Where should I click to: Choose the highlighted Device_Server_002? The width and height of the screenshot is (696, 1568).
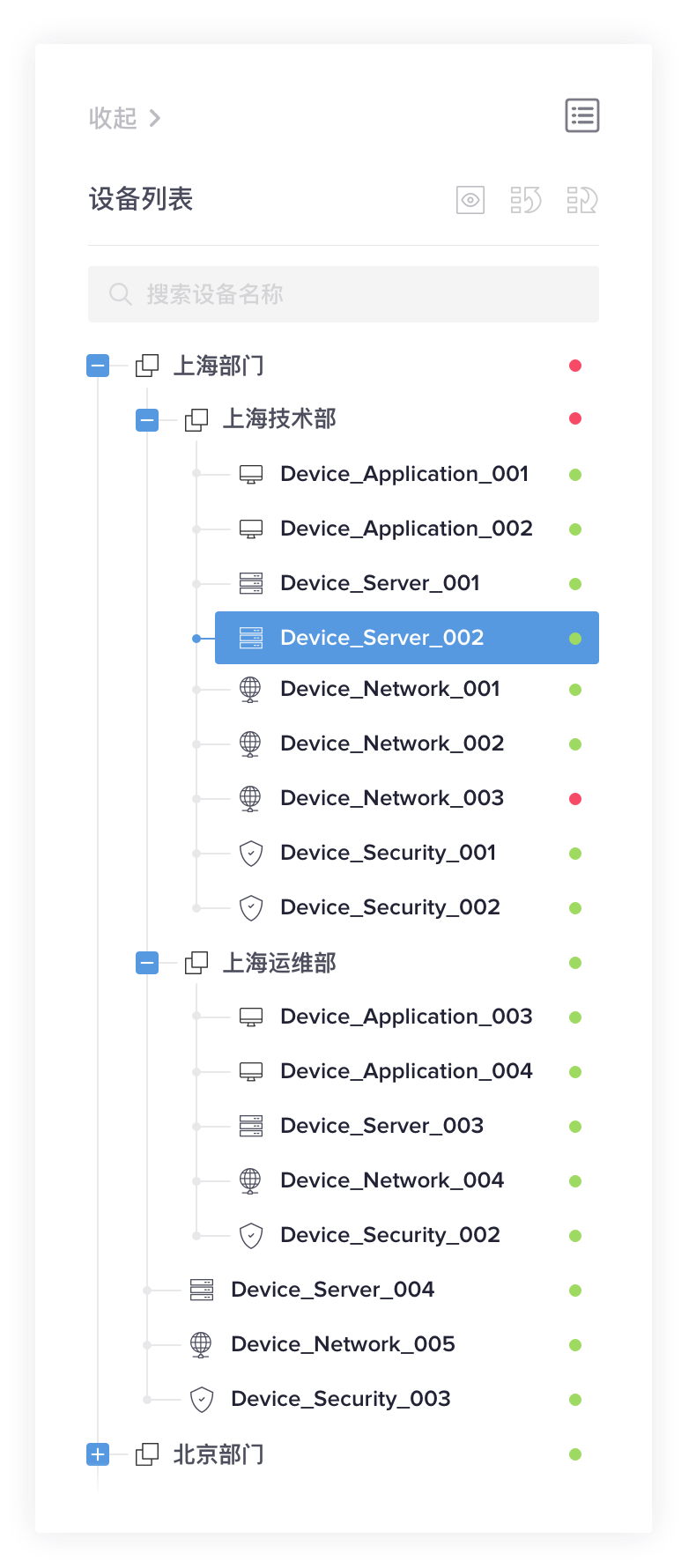click(407, 638)
